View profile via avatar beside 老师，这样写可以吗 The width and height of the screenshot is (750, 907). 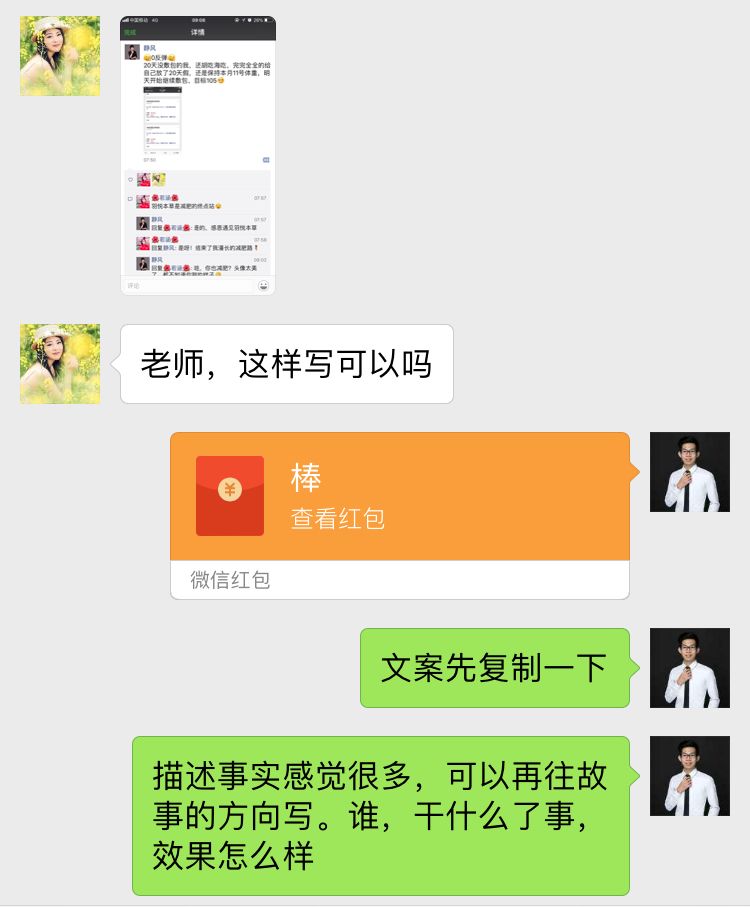pos(60,364)
